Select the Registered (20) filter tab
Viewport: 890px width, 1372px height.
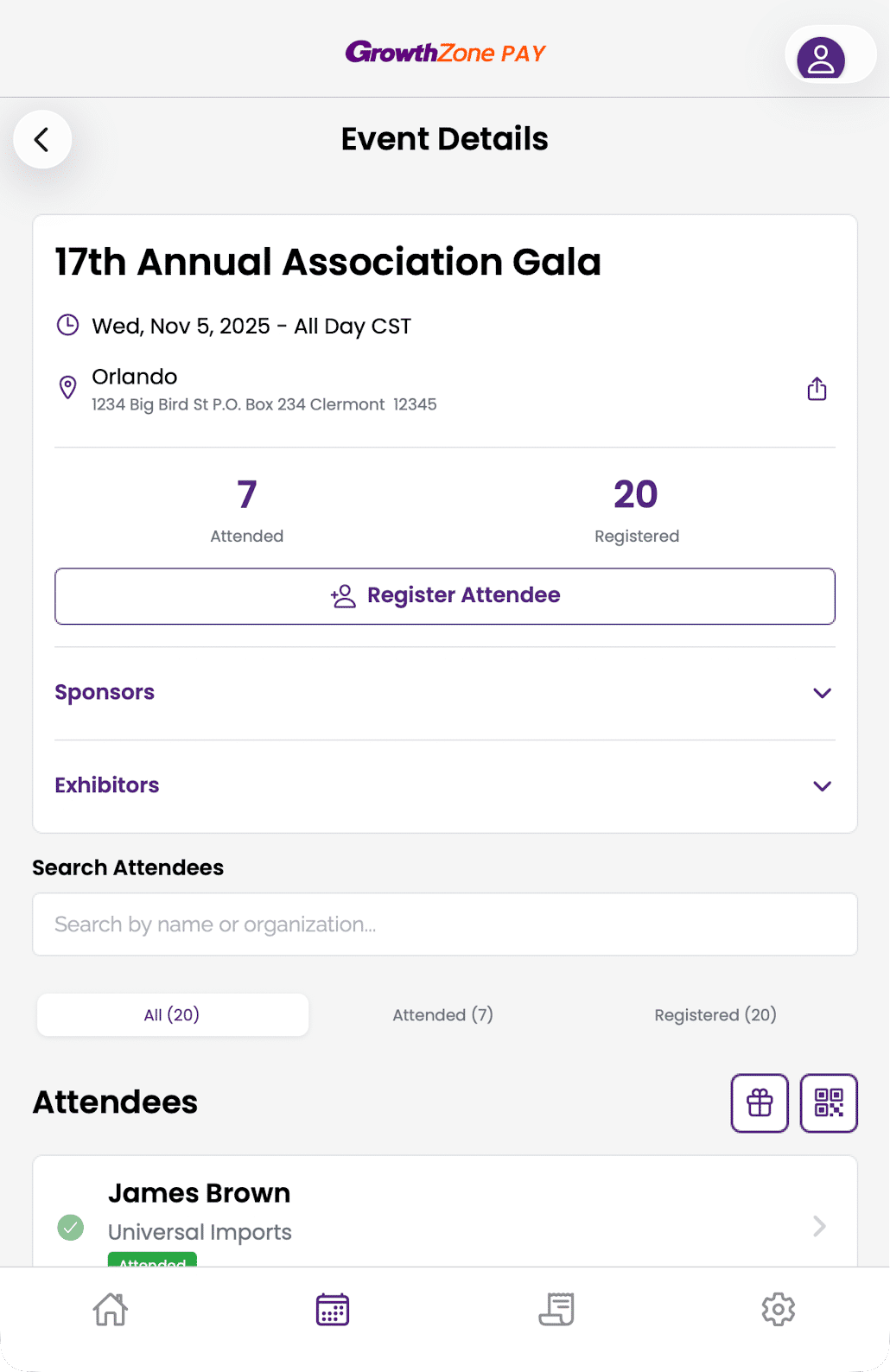(715, 1014)
